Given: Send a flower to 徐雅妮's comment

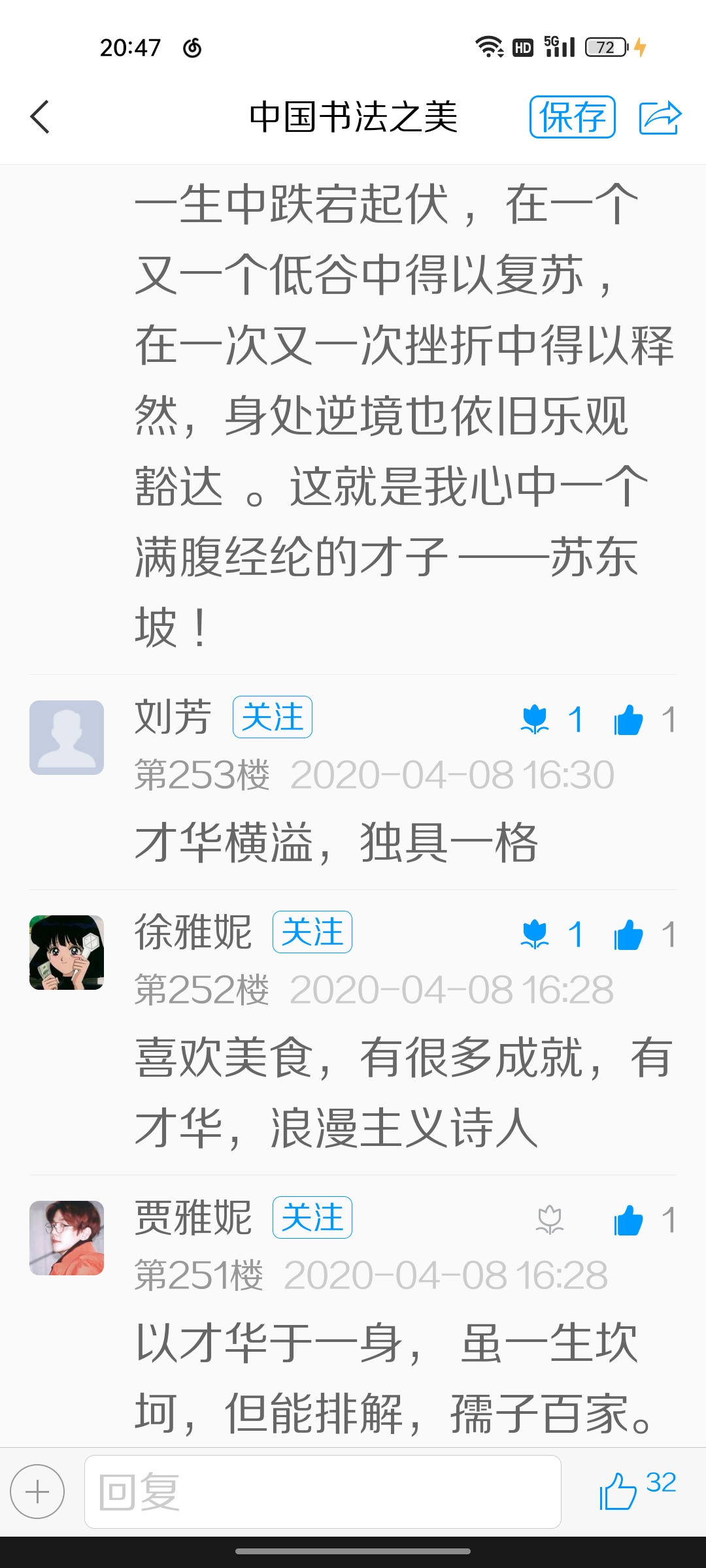Looking at the screenshot, I should coord(535,934).
